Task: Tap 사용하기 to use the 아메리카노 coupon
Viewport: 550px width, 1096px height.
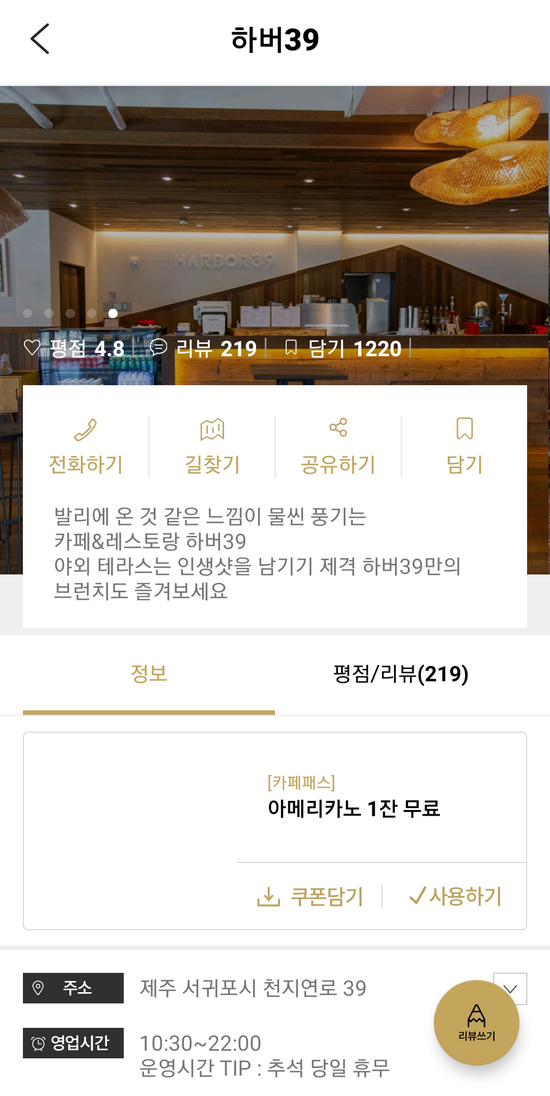Action: pos(455,897)
